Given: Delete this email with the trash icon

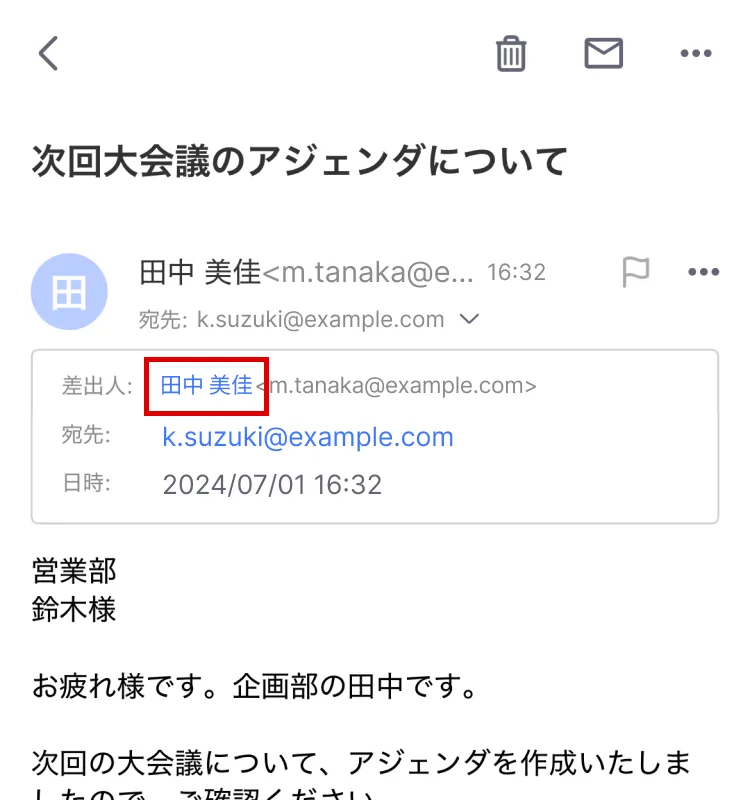Looking at the screenshot, I should click(511, 53).
